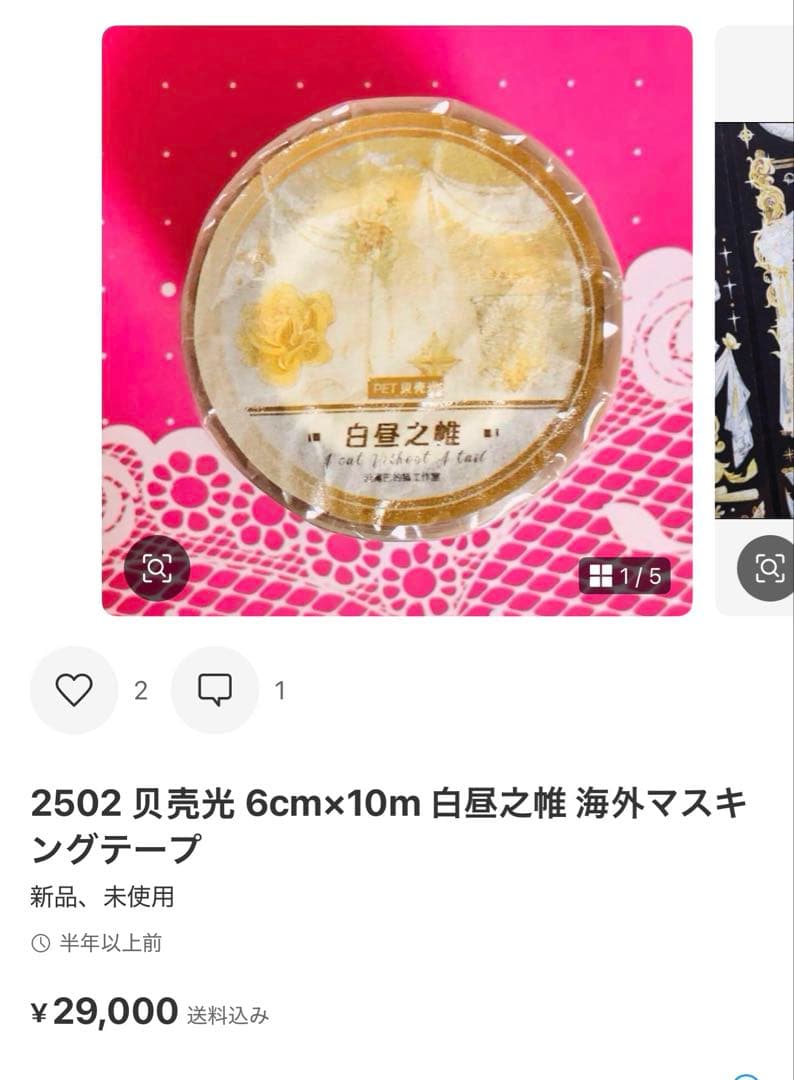Click the image search lens icon on main photo
The height and width of the screenshot is (1080, 794).
[x=156, y=568]
